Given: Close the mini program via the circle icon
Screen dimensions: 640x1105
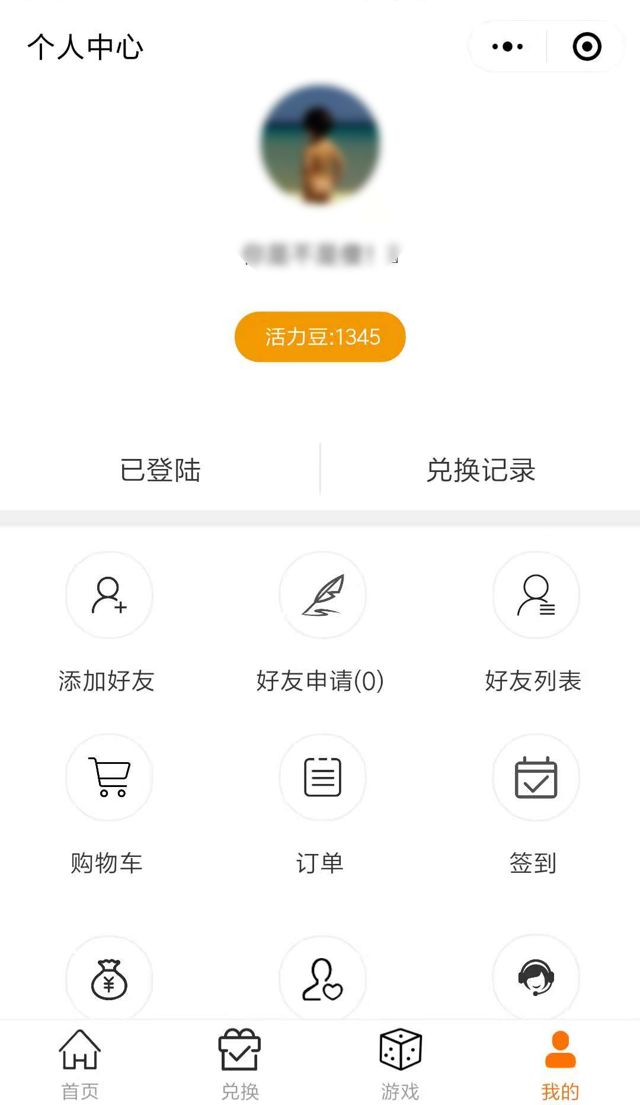Looking at the screenshot, I should point(587,47).
